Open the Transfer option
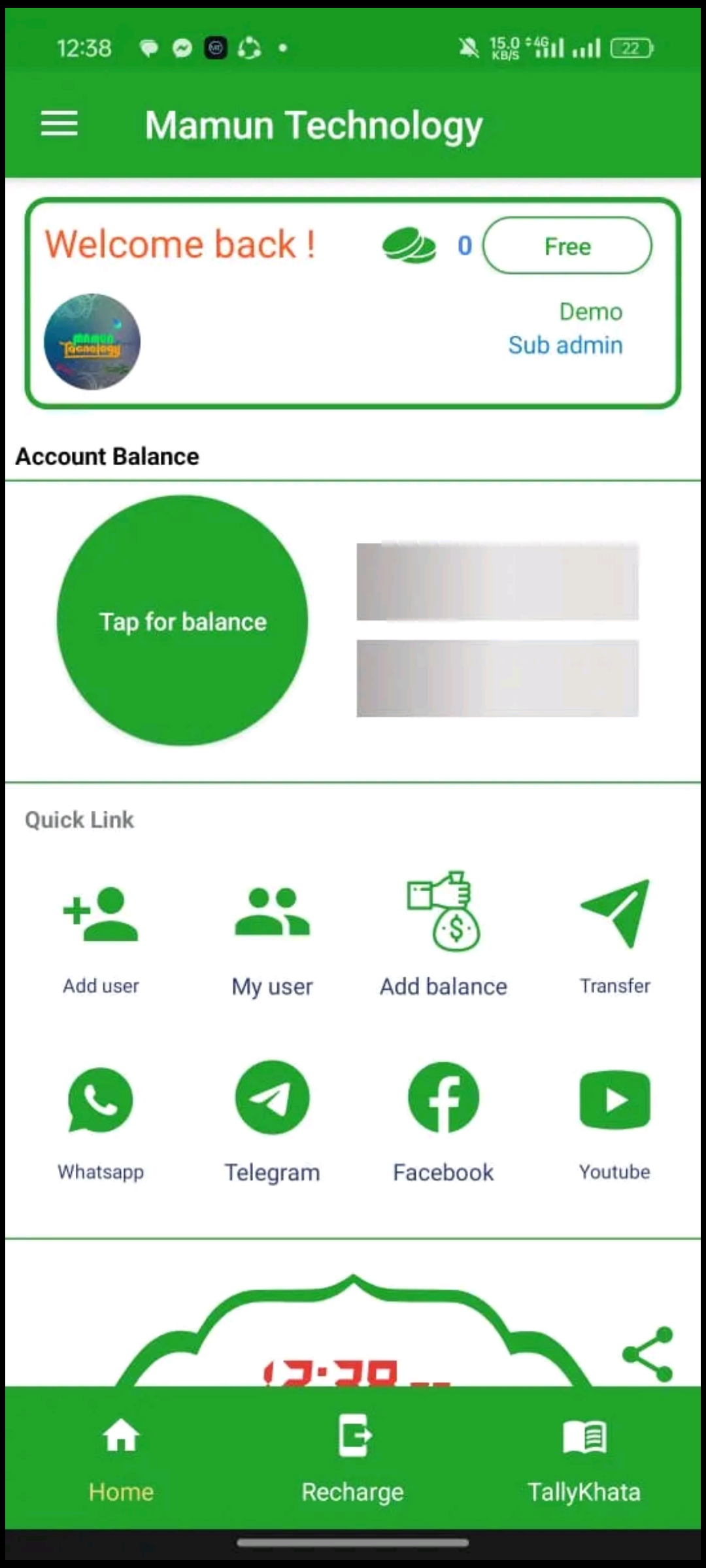The height and width of the screenshot is (1568, 706). click(x=615, y=934)
